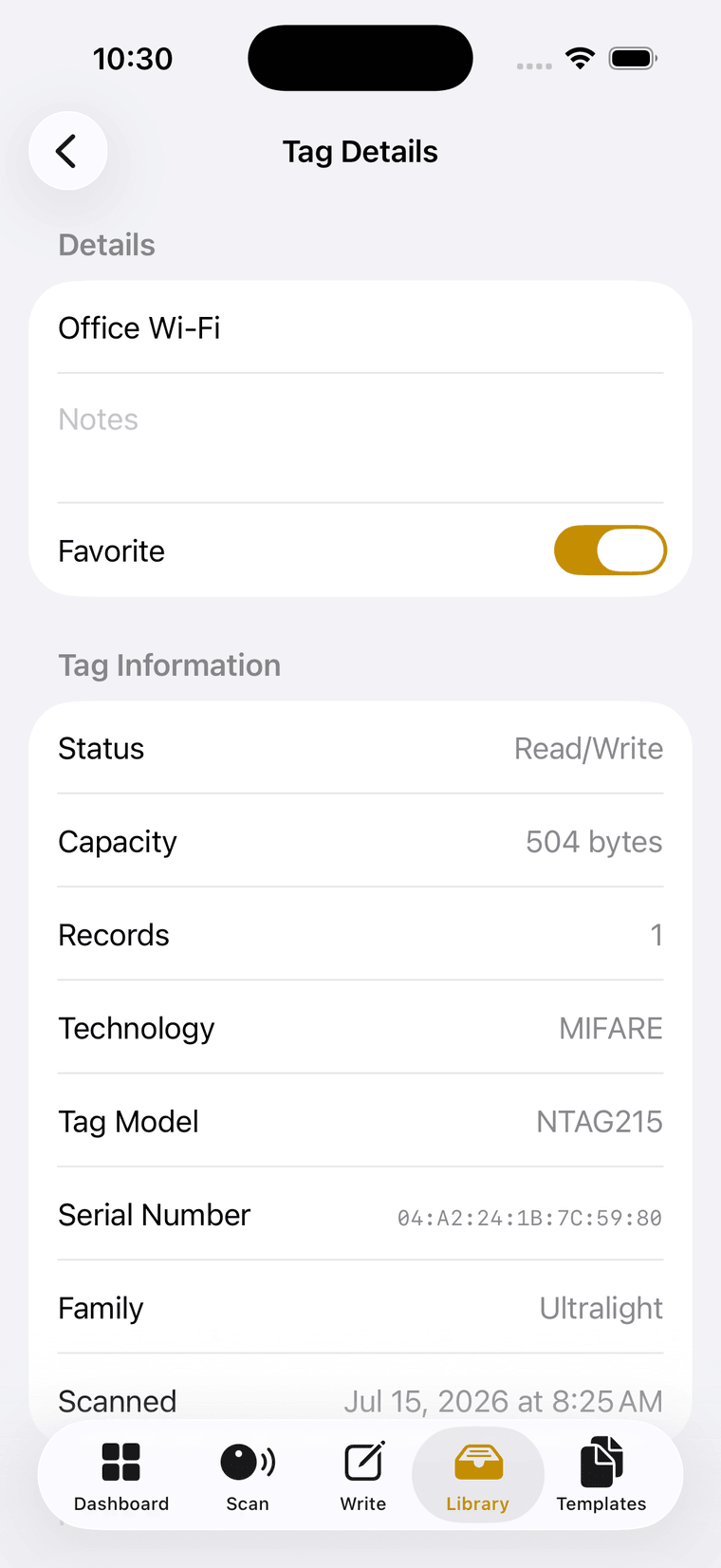721x1568 pixels.
Task: Tap the Notes field
Action: click(x=360, y=439)
